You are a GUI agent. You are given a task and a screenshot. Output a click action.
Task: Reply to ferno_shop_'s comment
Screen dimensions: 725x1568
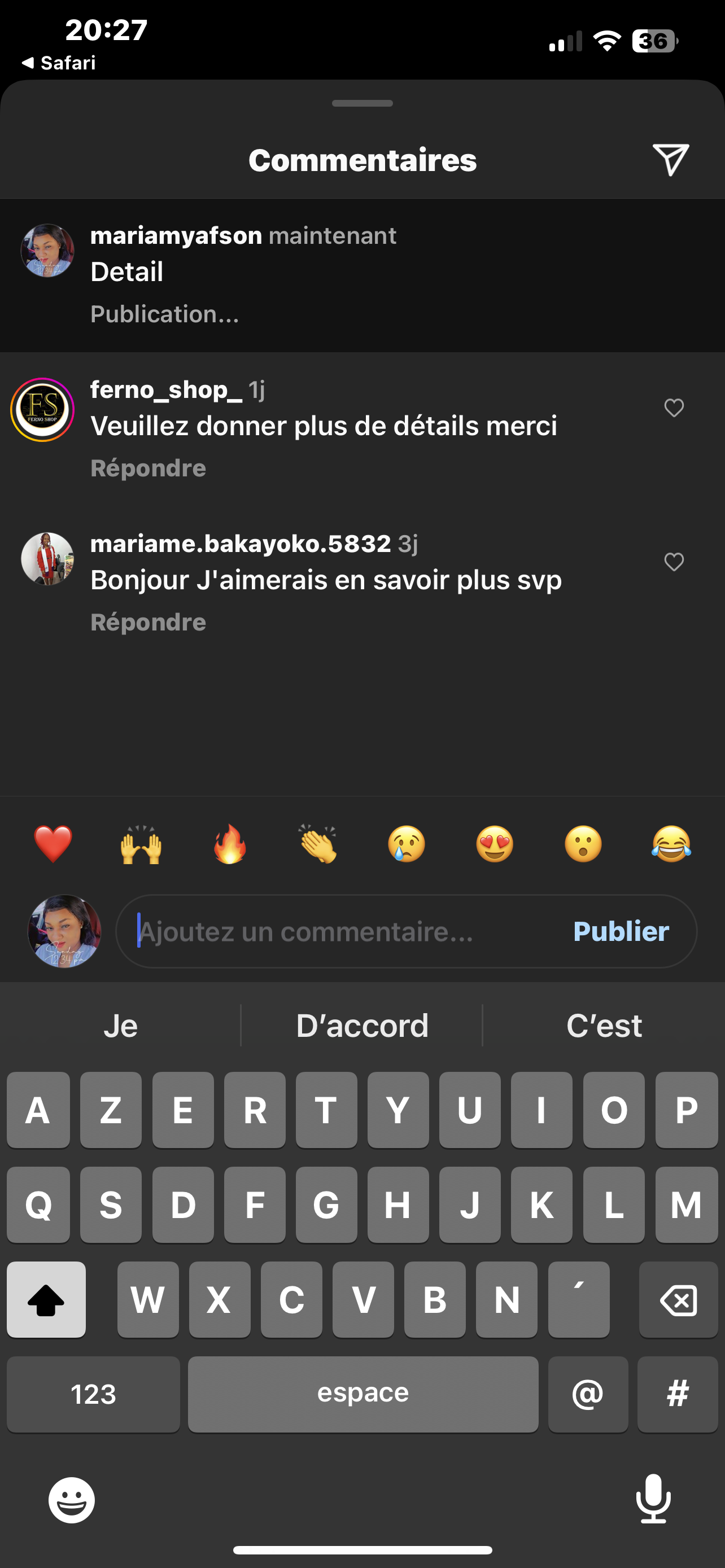click(148, 468)
